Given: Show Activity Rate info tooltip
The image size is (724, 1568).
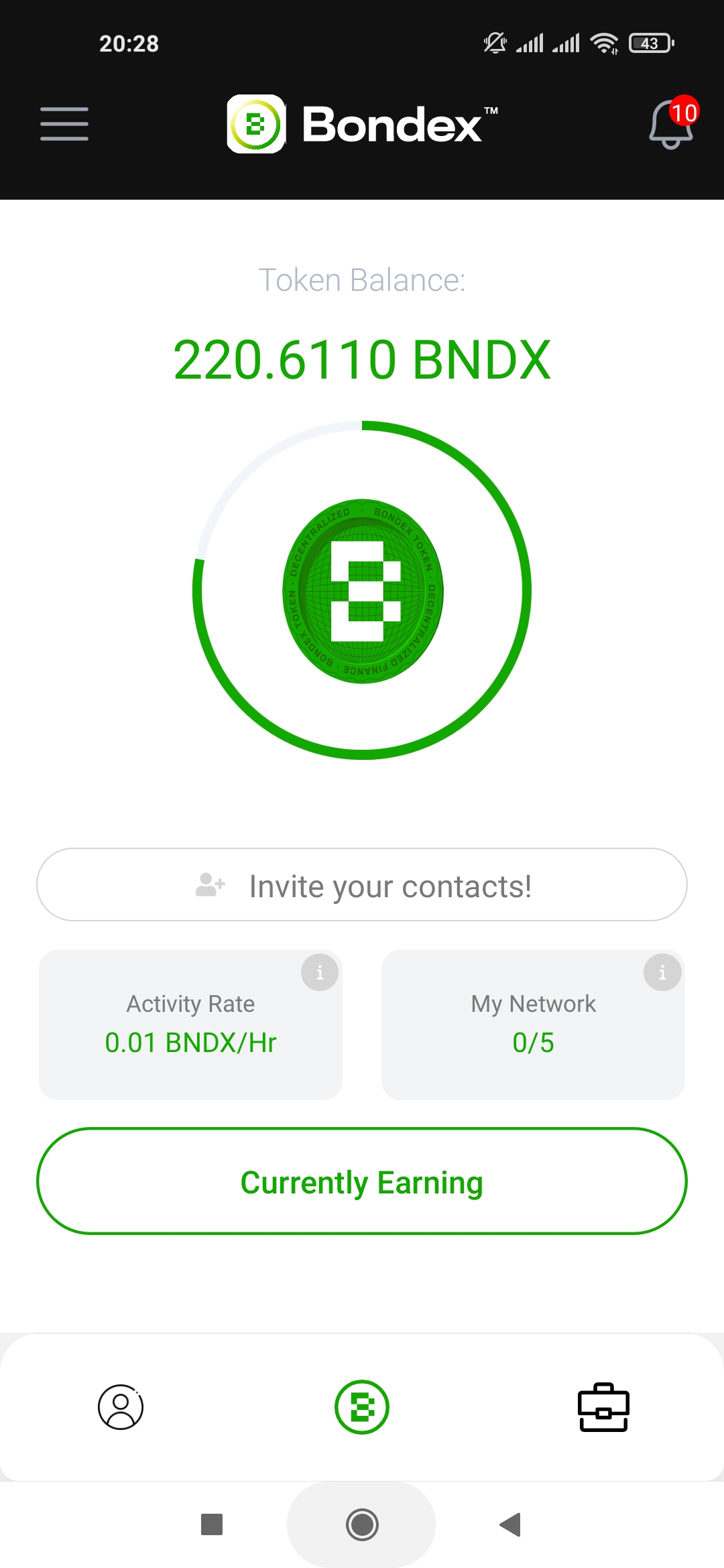Looking at the screenshot, I should (x=320, y=972).
